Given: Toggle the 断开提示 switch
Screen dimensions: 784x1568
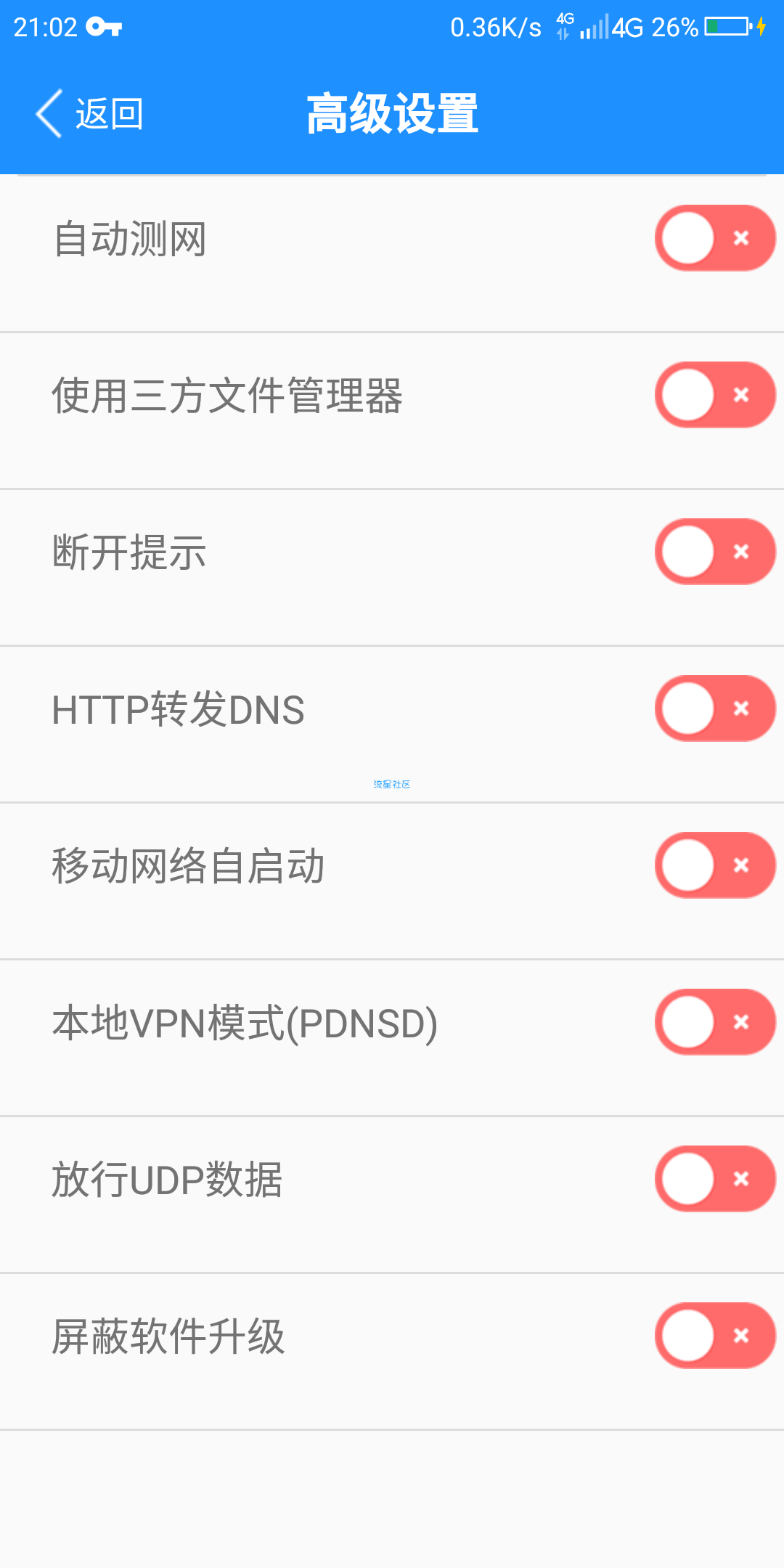Looking at the screenshot, I should (x=716, y=552).
